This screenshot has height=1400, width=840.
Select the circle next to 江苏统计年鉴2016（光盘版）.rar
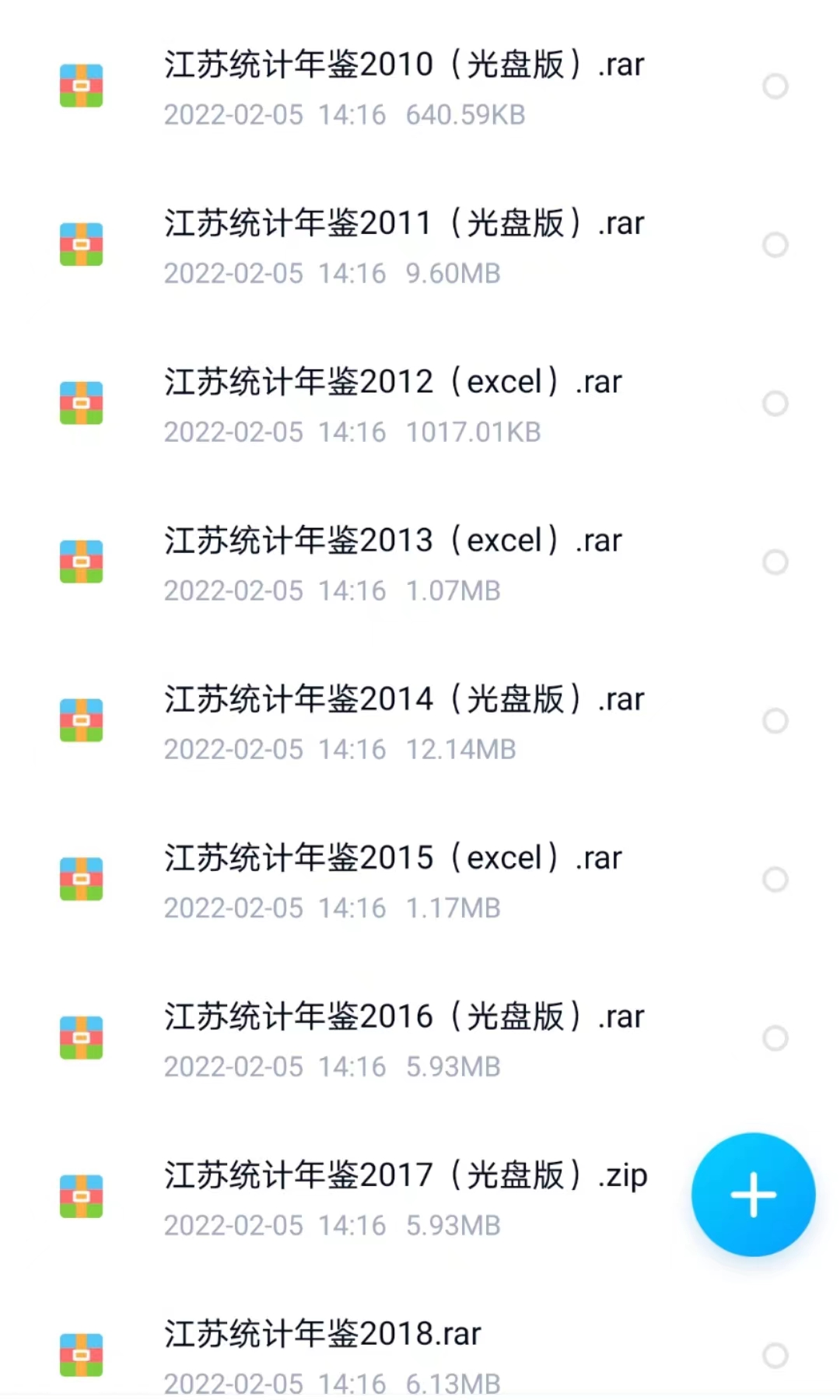pyautogui.click(x=775, y=1038)
